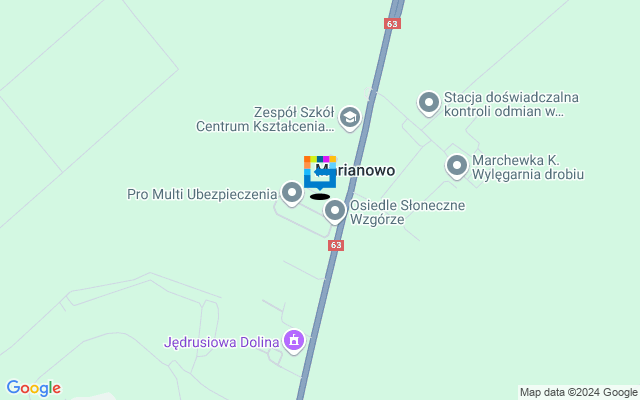
Task: Open Marchewka K. Wylęgarnia drobiu place marker
Action: pos(457,166)
